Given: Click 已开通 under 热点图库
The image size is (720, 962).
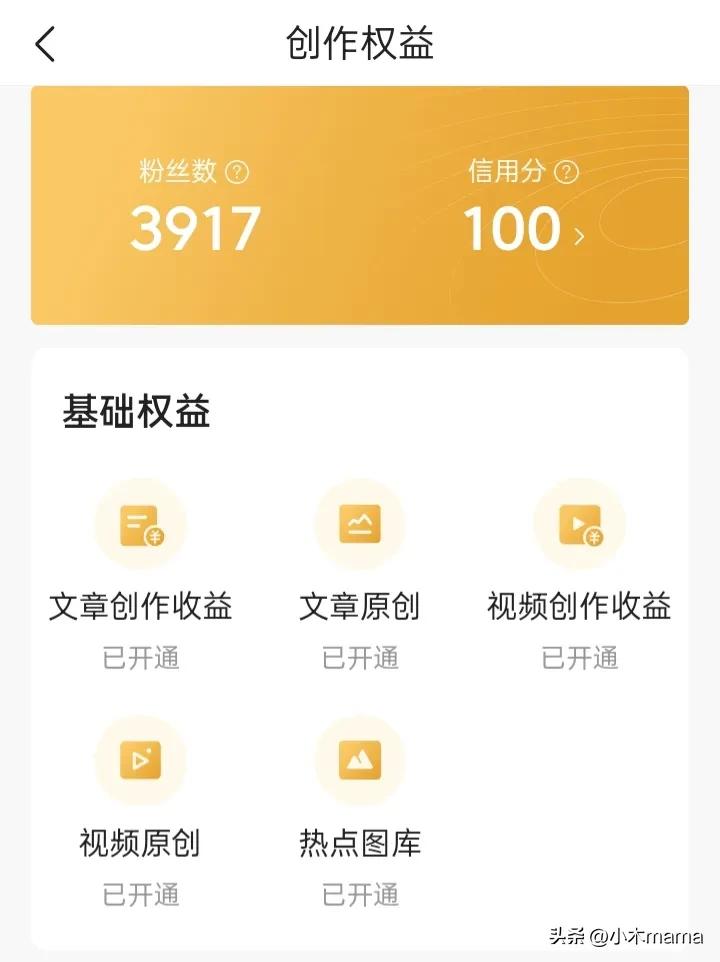Looking at the screenshot, I should [360, 894].
